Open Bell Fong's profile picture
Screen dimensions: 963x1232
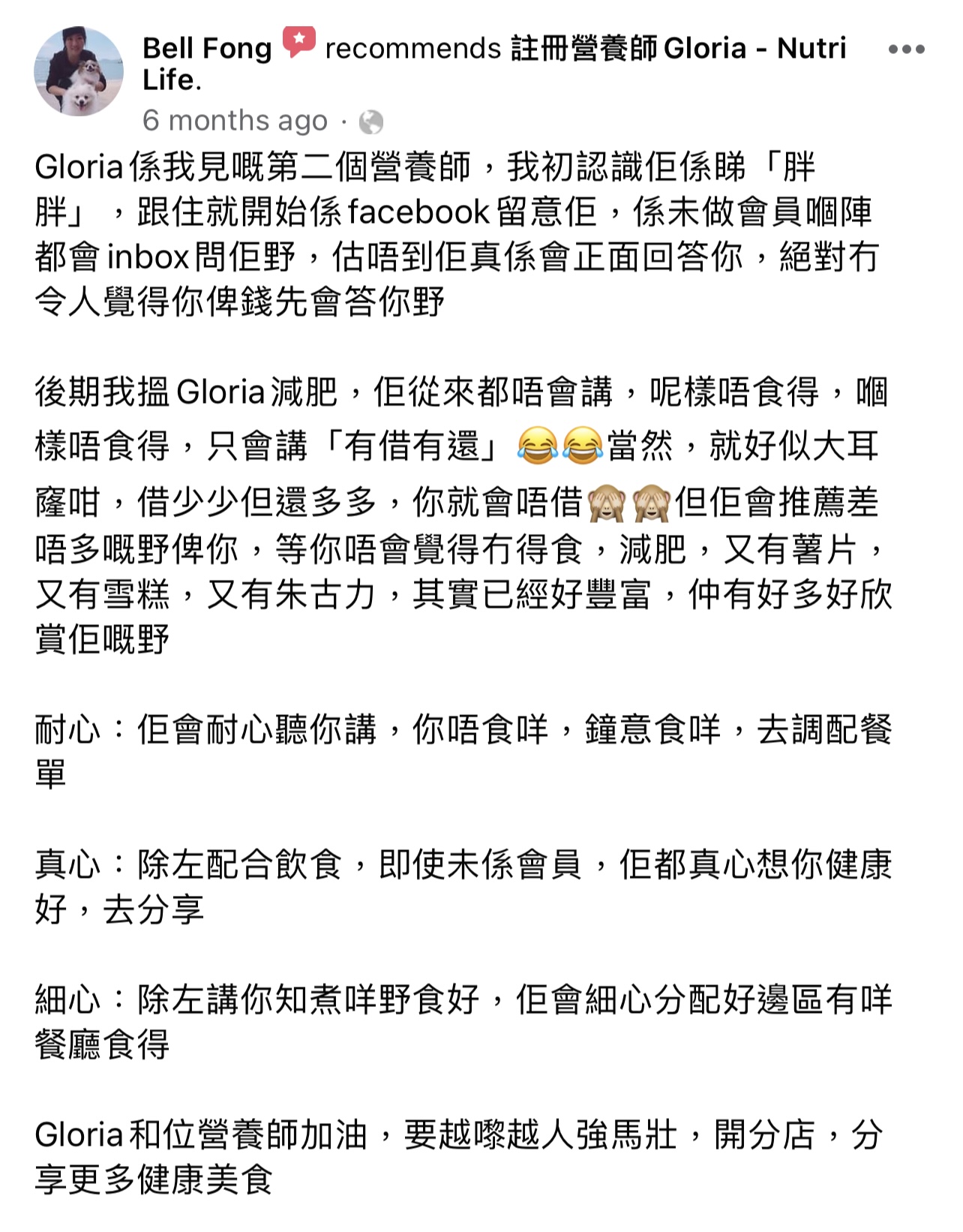(78, 71)
